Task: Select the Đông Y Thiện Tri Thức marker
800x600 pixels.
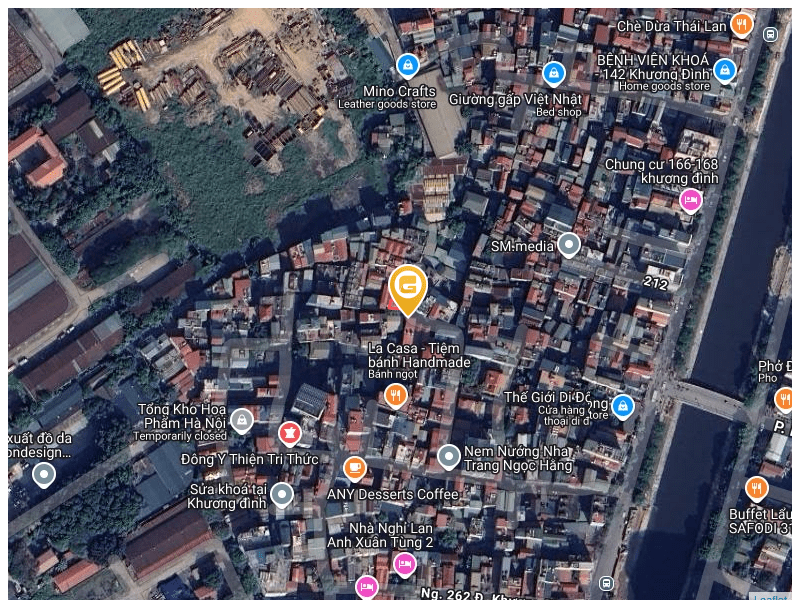Action: [290, 433]
